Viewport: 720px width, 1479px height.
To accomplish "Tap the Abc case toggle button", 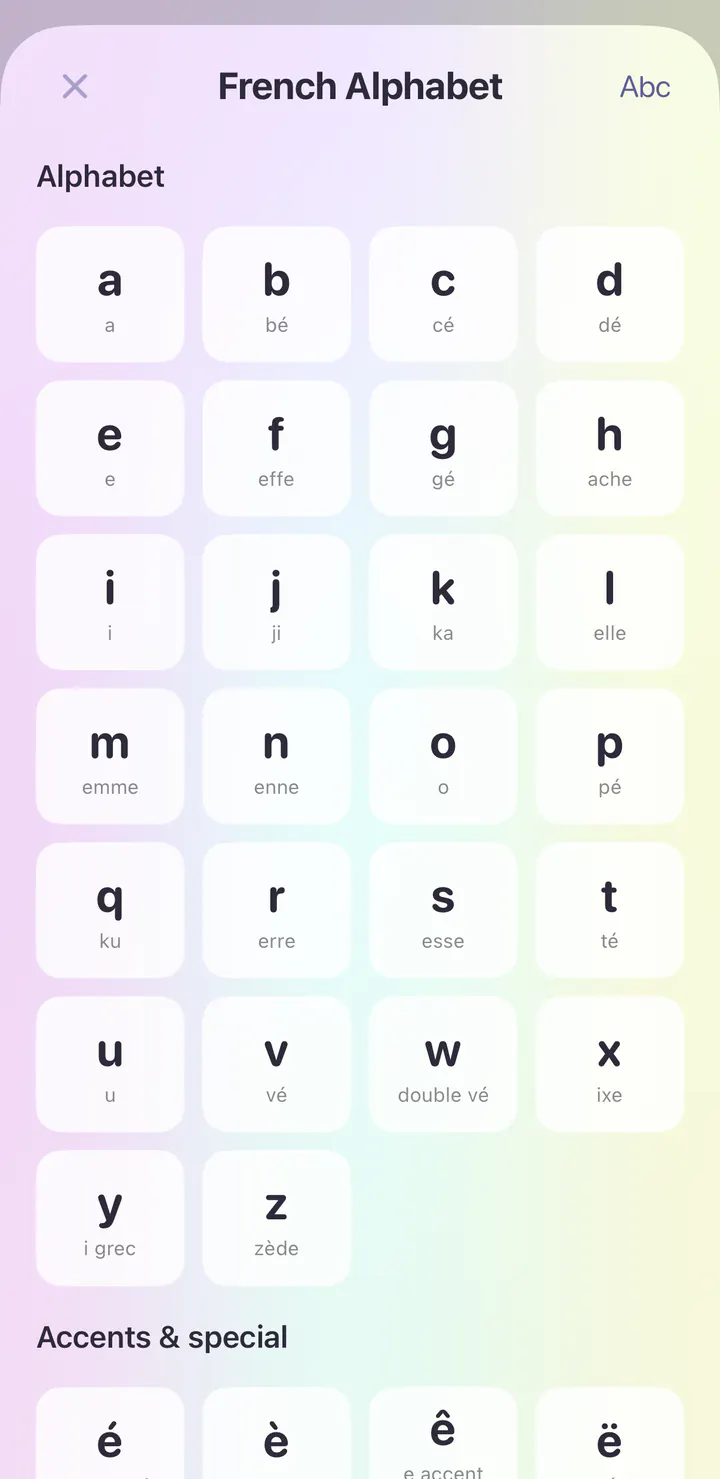I will click(x=645, y=87).
